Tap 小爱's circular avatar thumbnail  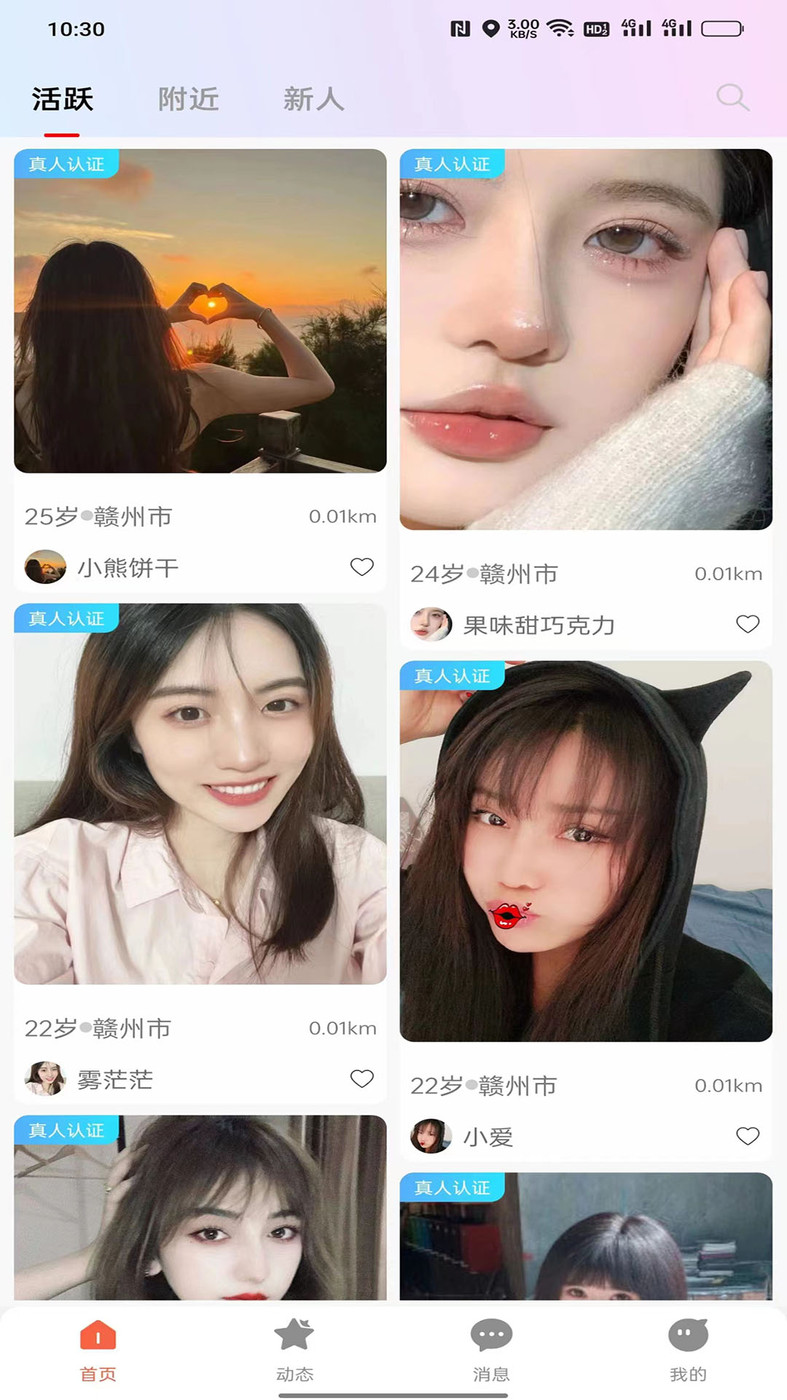(x=430, y=1136)
